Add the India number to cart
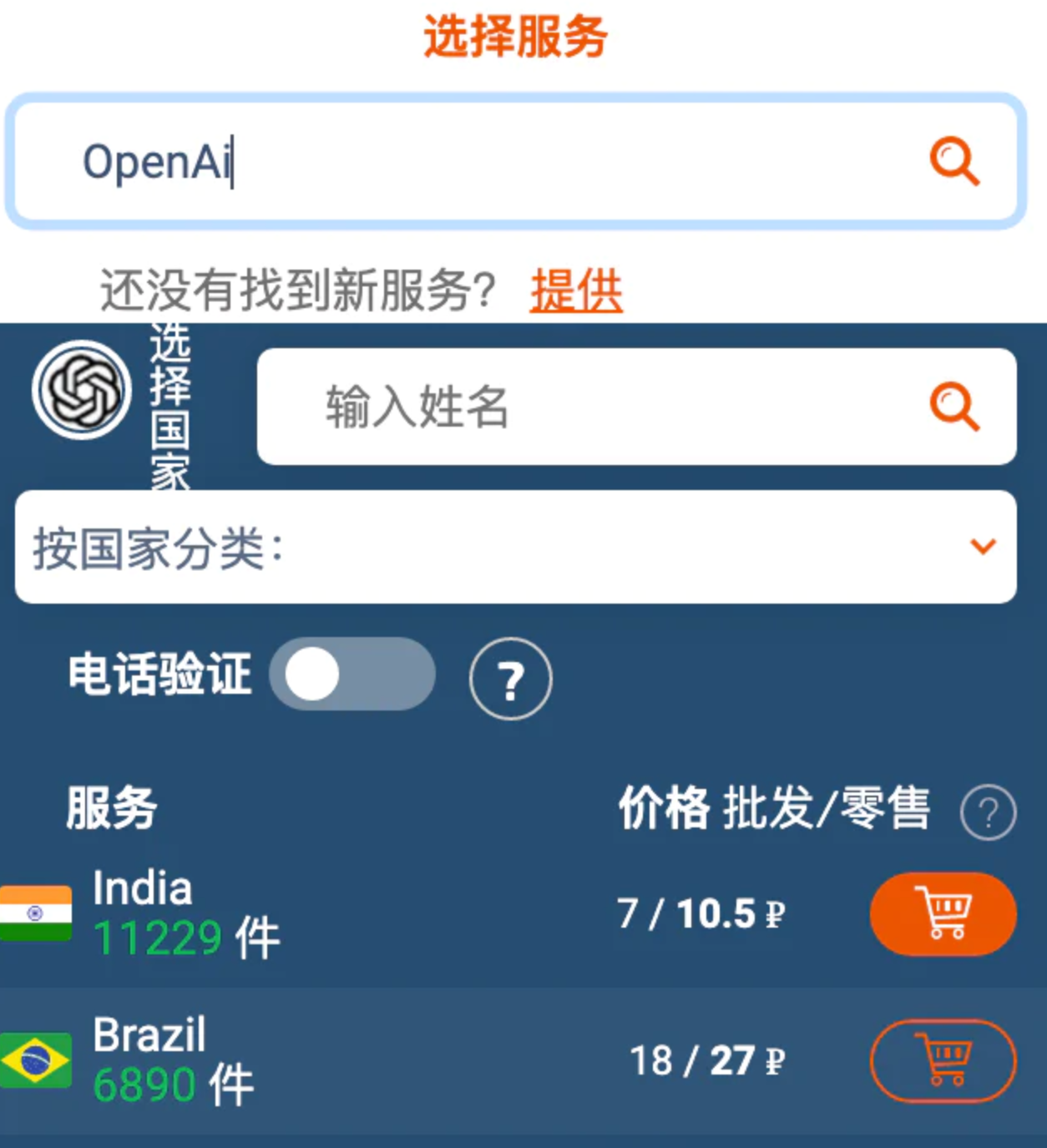This screenshot has width=1047, height=1148. click(943, 913)
